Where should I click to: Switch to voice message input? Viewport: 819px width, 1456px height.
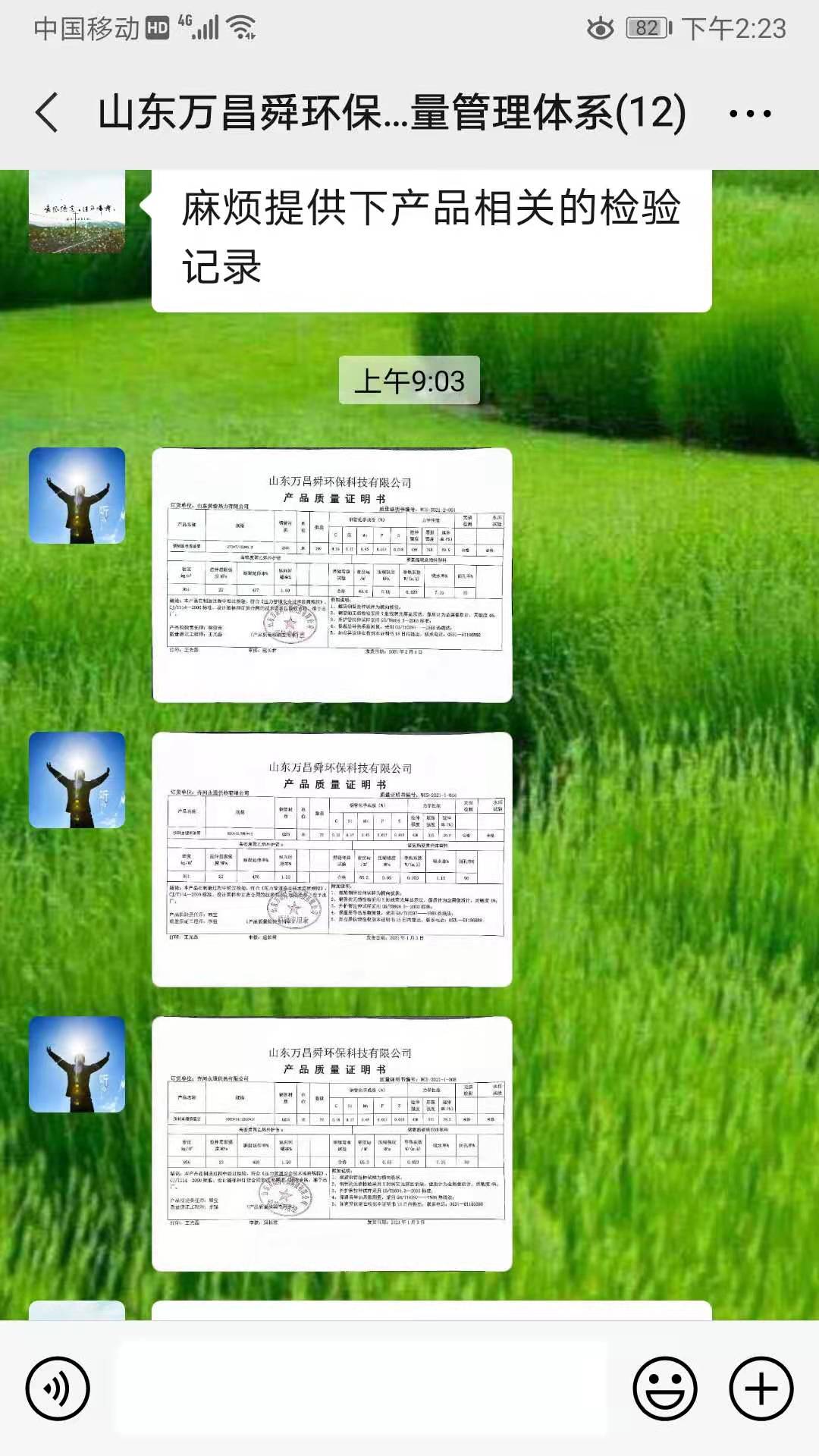[x=58, y=1389]
